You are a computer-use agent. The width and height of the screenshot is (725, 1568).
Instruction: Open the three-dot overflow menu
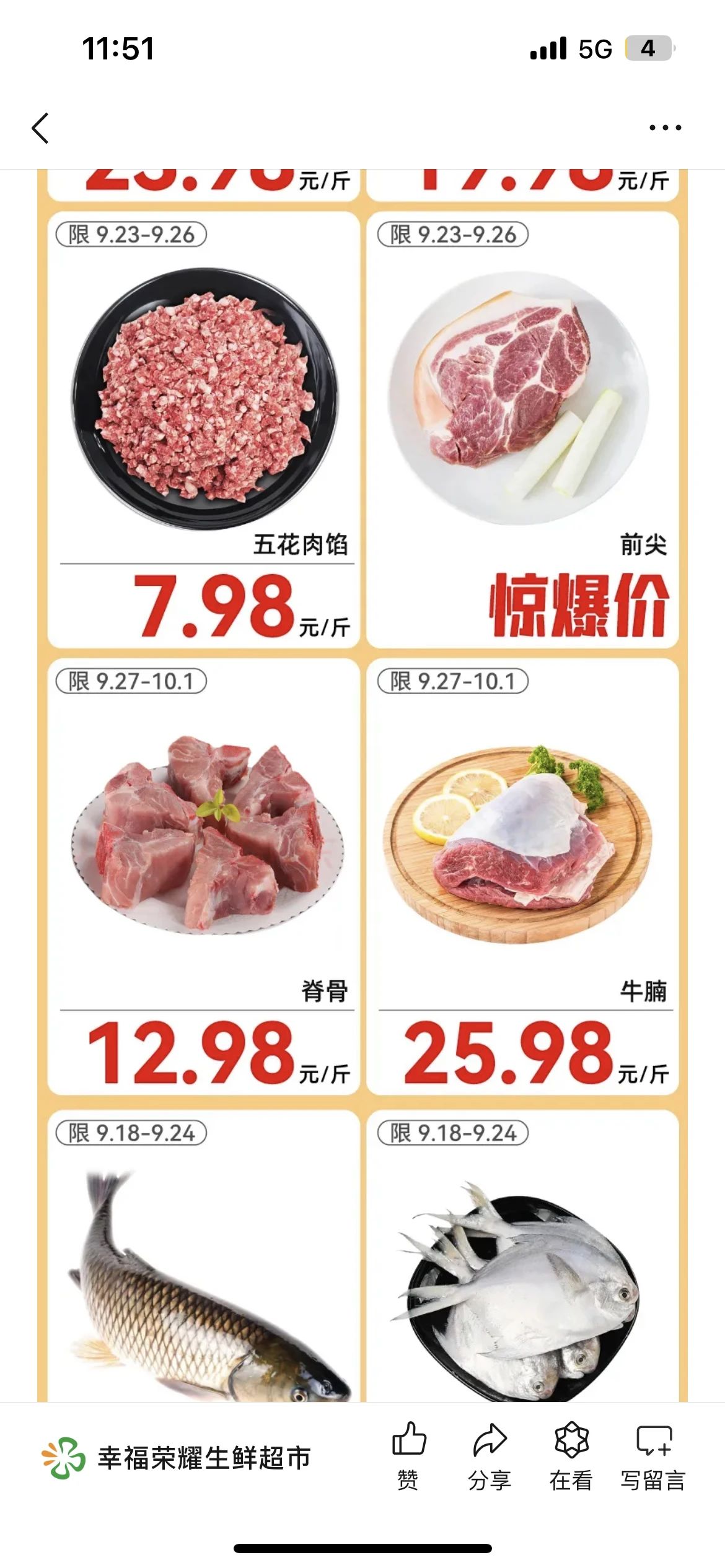665,128
